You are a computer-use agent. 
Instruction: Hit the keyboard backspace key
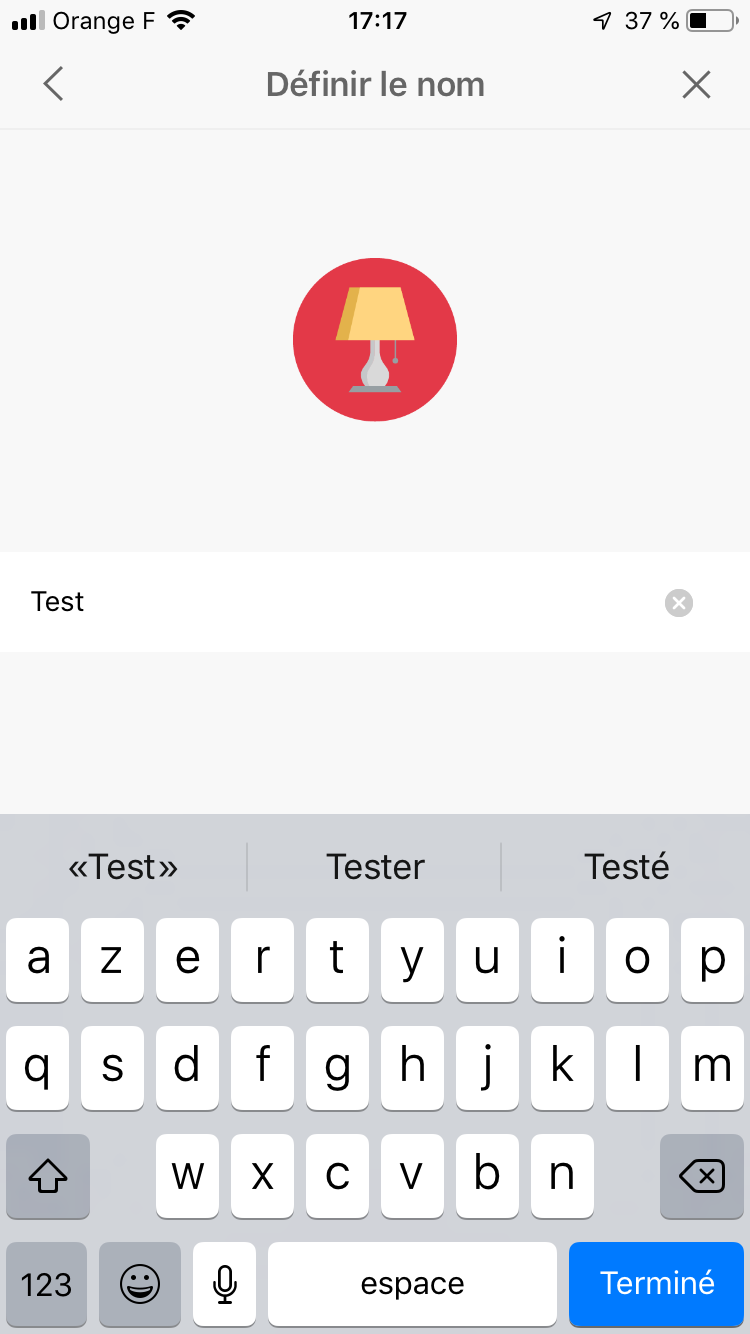(x=702, y=1177)
